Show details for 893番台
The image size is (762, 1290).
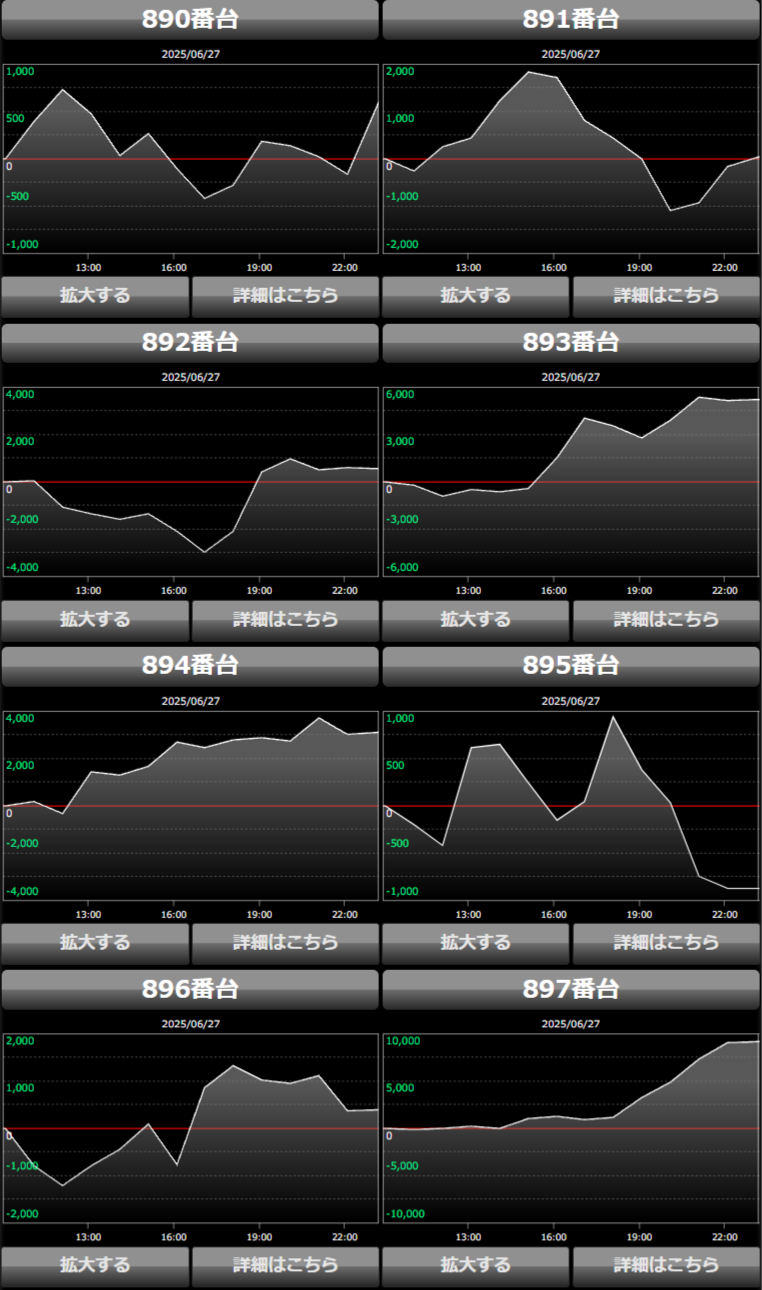pos(666,619)
